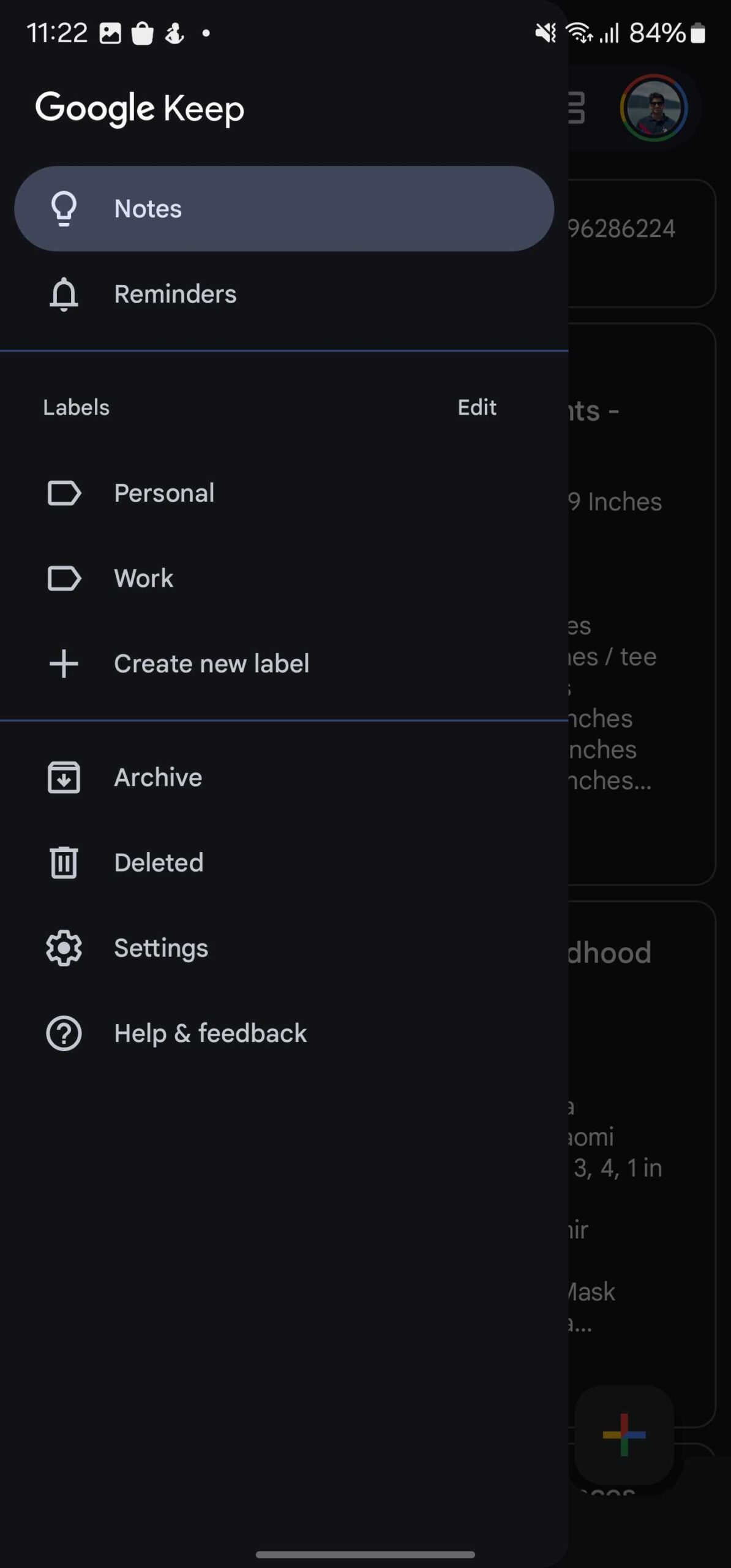Open the Personal label

tap(163, 493)
